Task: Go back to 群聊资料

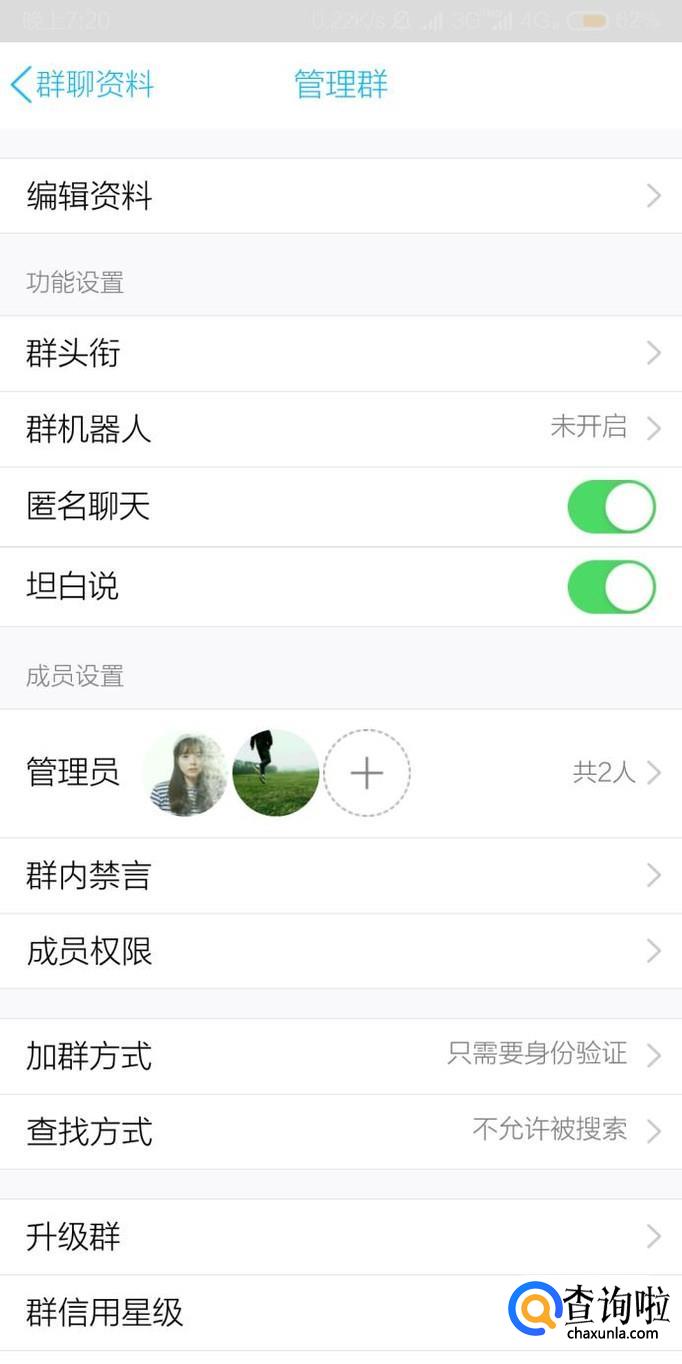Action: point(82,85)
